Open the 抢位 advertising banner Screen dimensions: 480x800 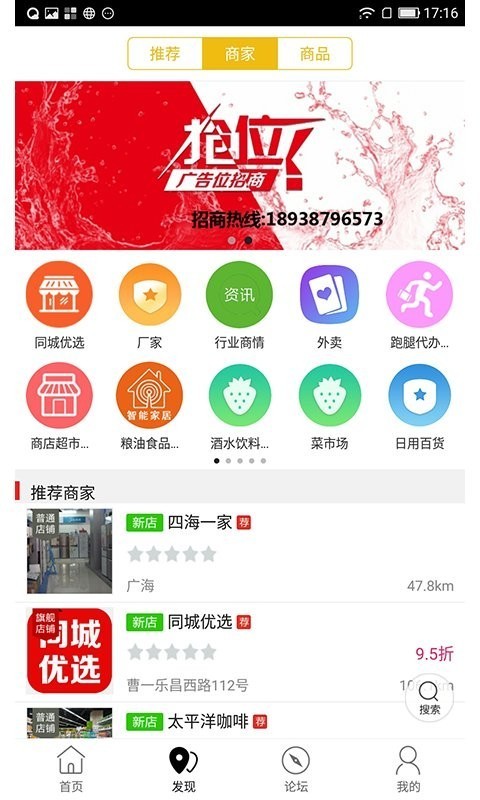(240, 165)
